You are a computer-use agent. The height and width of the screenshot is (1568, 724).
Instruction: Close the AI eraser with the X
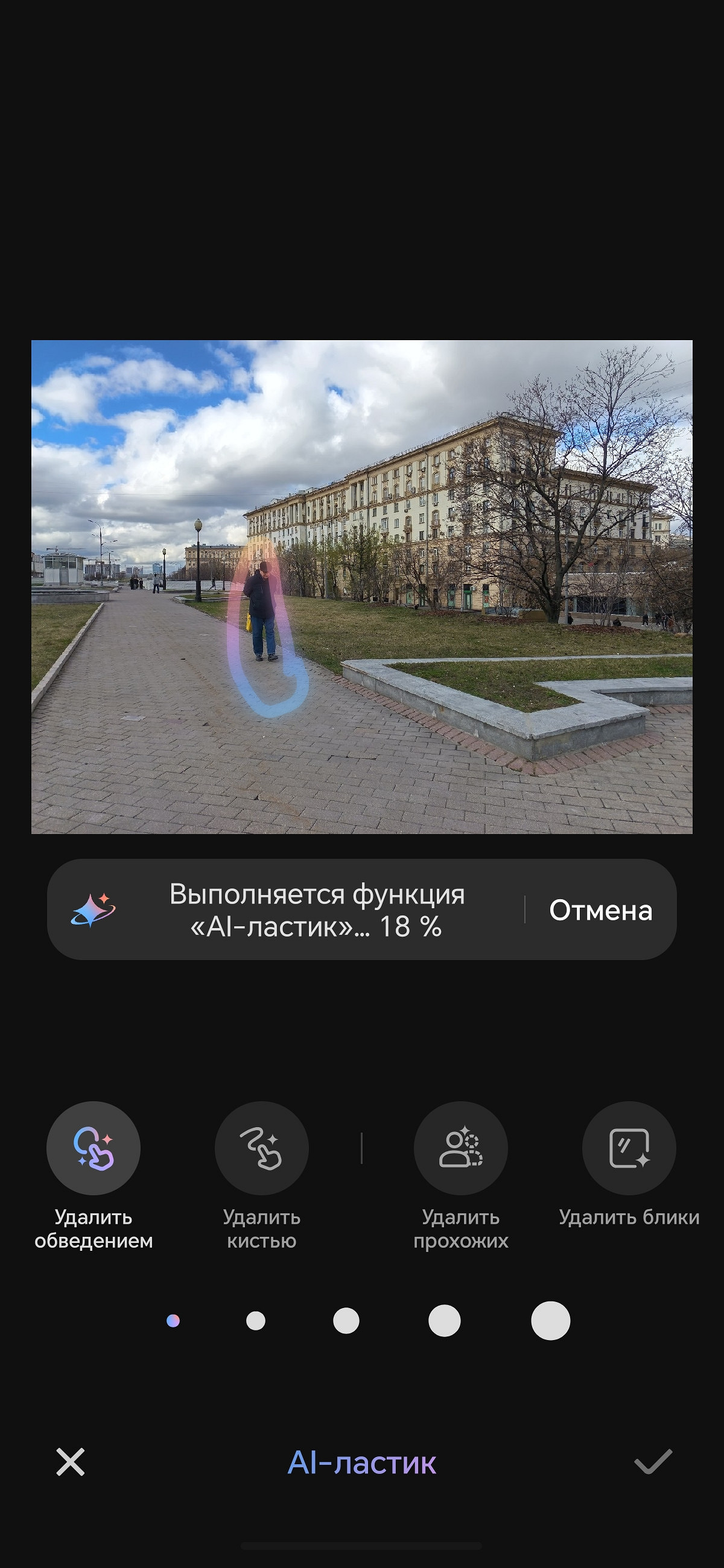[71, 1462]
